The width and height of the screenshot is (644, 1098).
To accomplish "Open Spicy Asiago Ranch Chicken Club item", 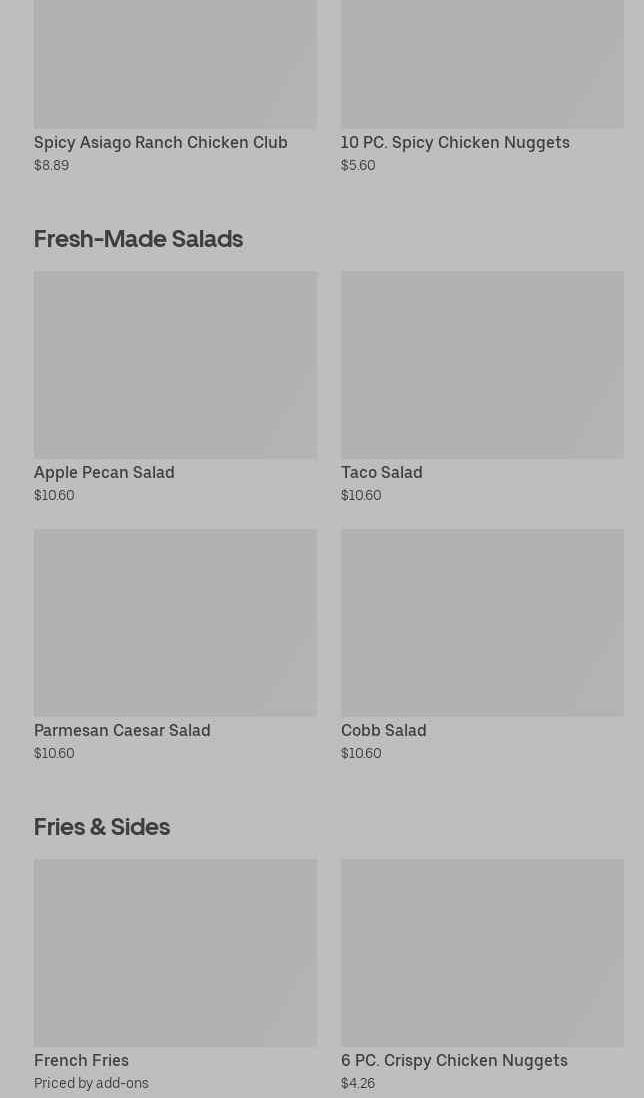I will [175, 87].
